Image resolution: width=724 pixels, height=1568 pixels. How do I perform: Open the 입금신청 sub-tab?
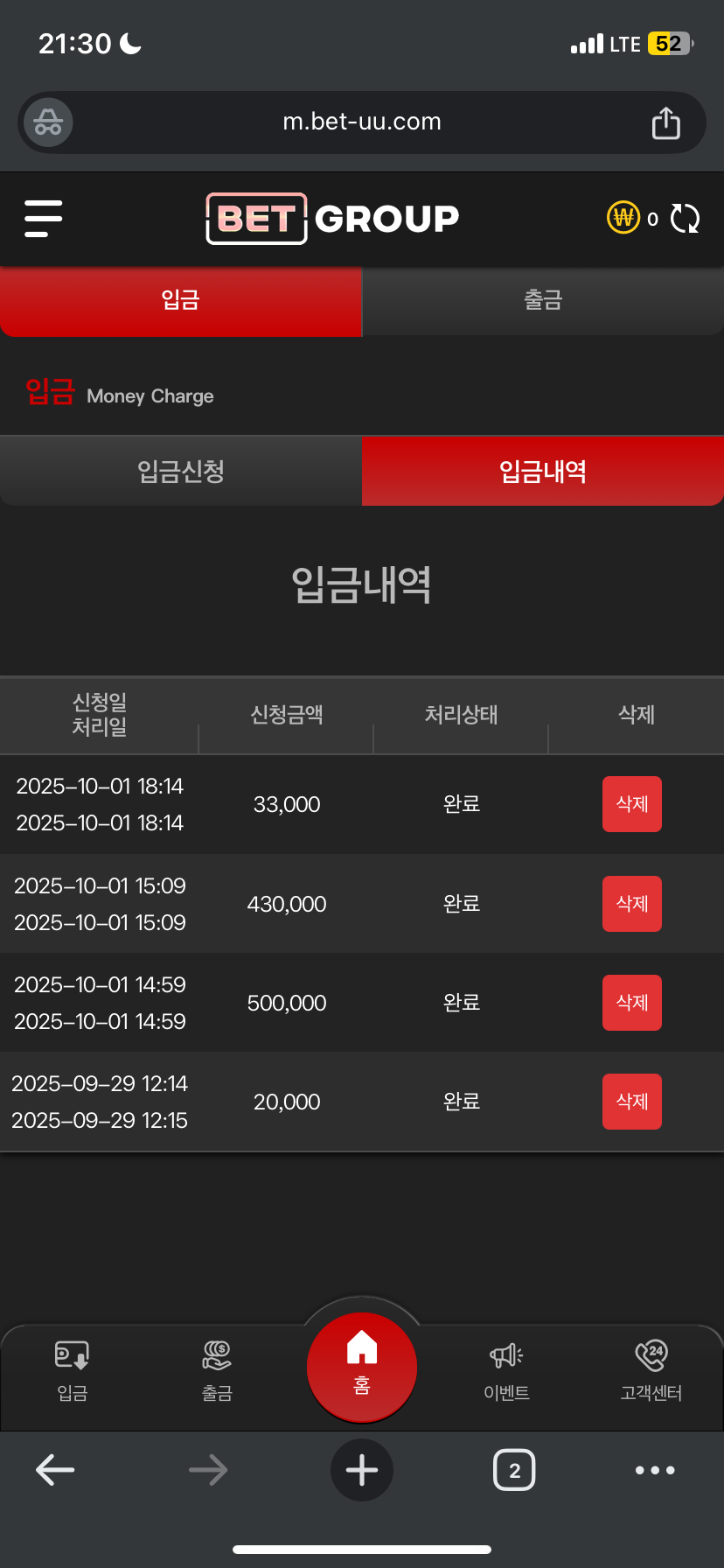[181, 472]
